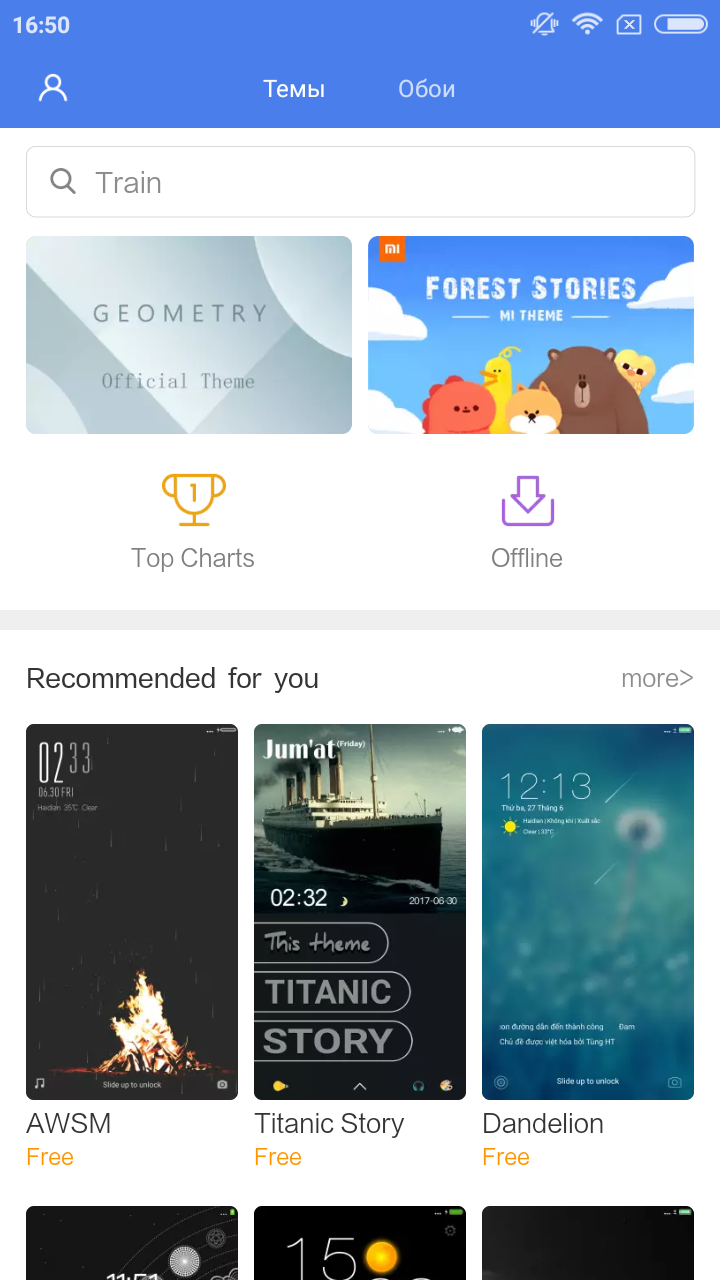Open the user profile icon

coord(53,88)
